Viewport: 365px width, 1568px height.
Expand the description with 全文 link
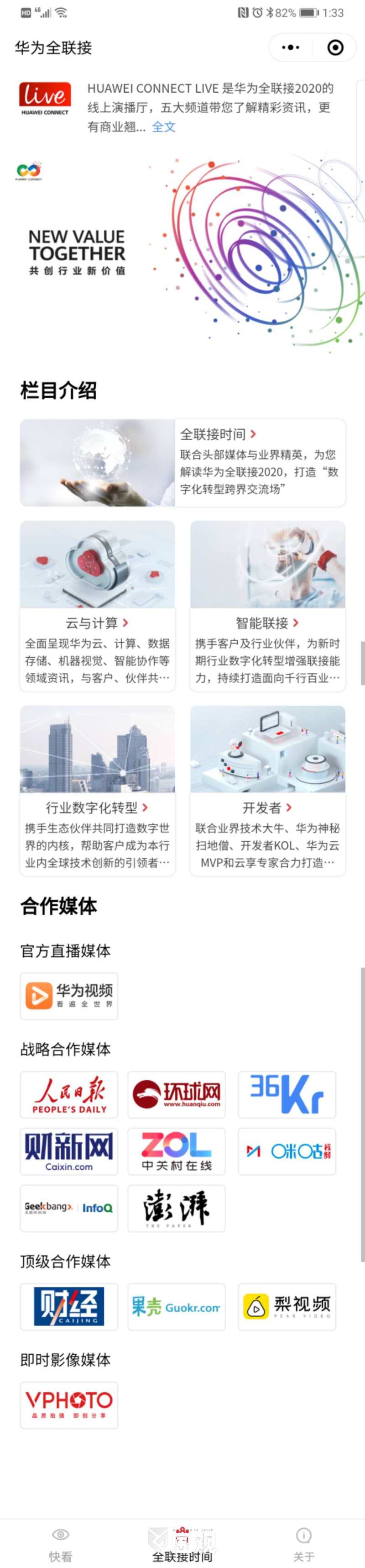pyautogui.click(x=164, y=127)
